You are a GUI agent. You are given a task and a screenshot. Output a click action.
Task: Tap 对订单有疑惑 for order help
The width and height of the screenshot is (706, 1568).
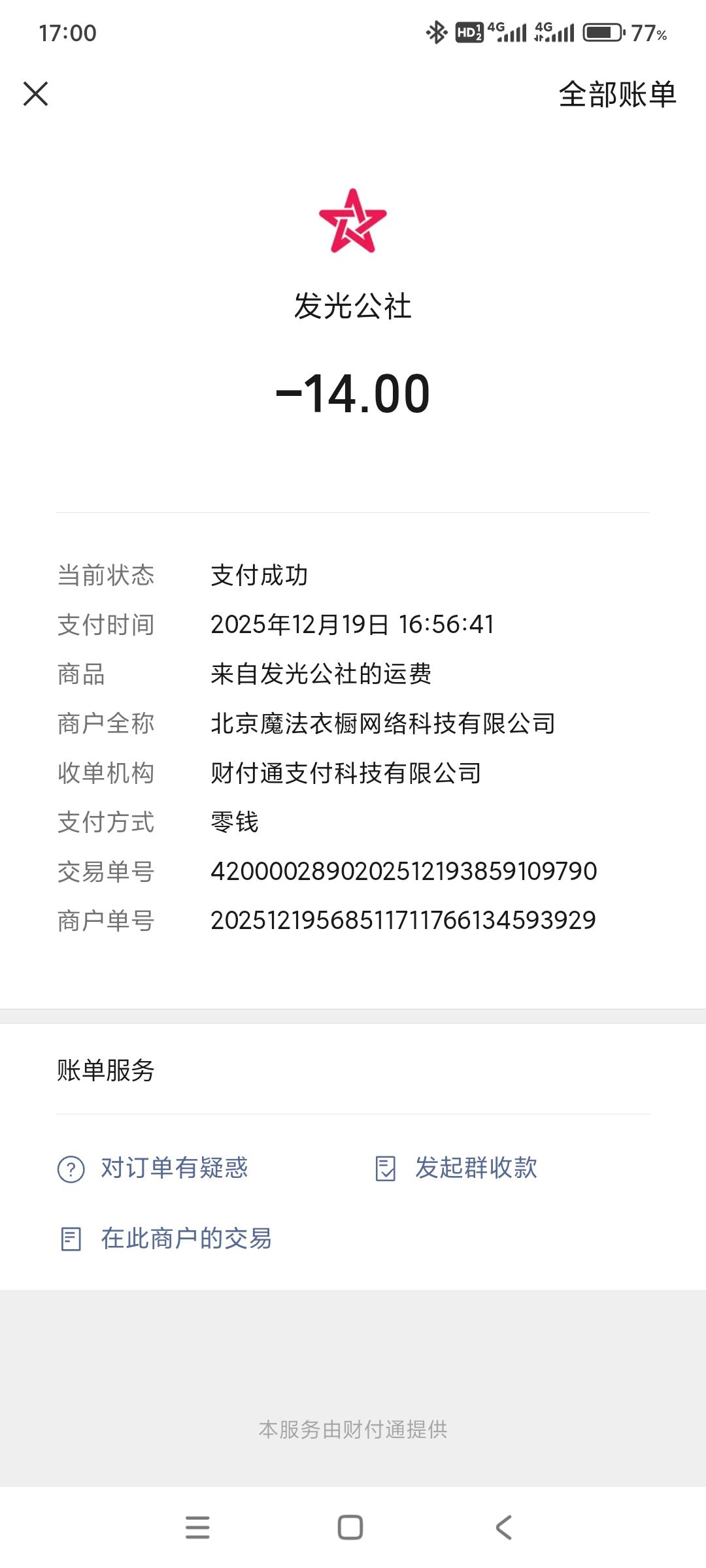tap(154, 1168)
